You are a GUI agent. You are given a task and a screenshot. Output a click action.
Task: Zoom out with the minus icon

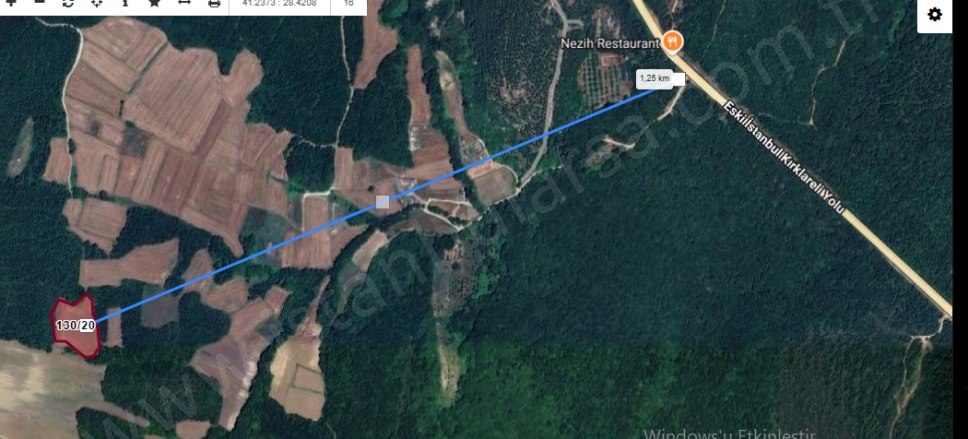tap(39, 3)
